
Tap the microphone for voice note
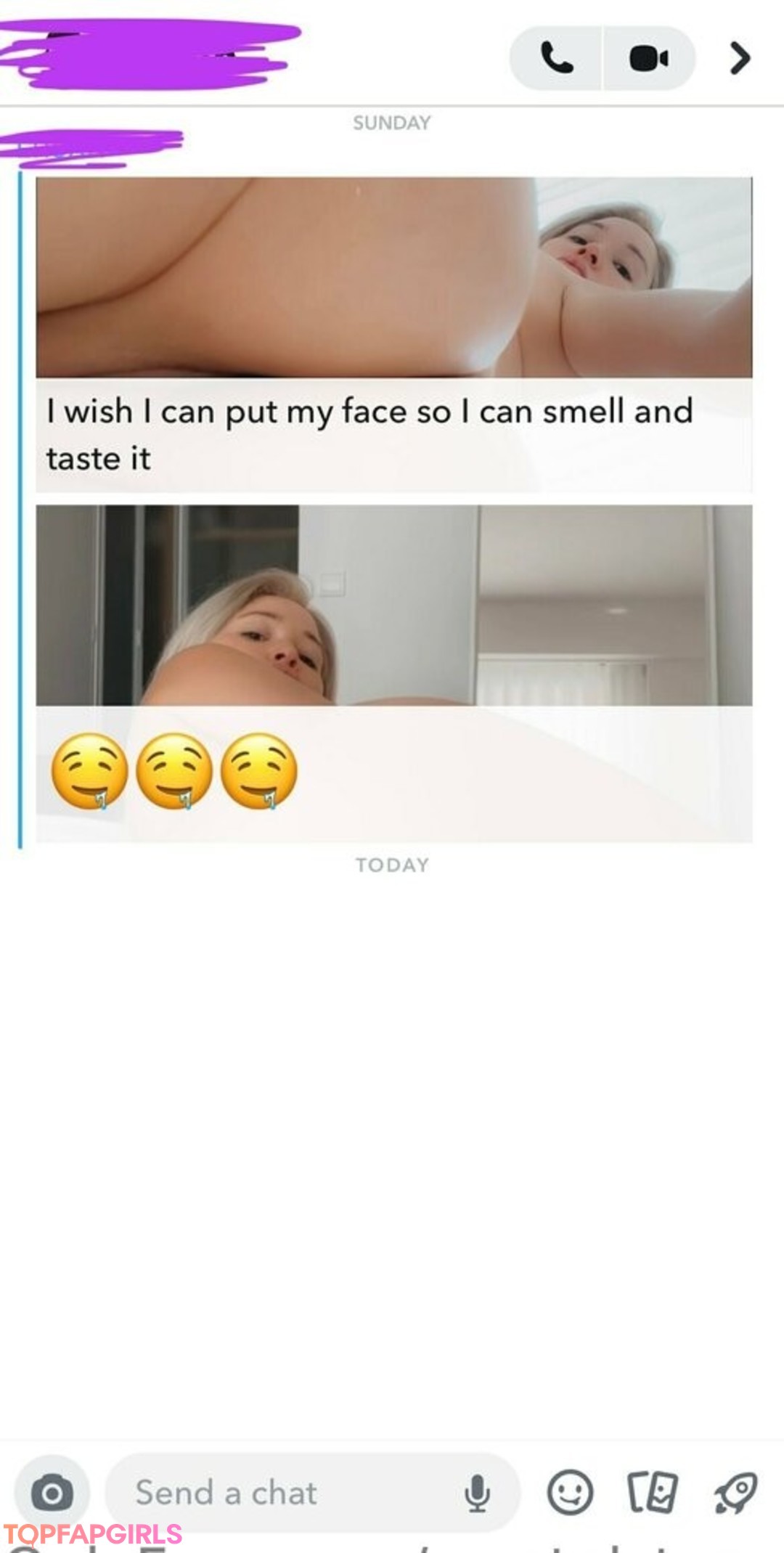click(x=477, y=1493)
